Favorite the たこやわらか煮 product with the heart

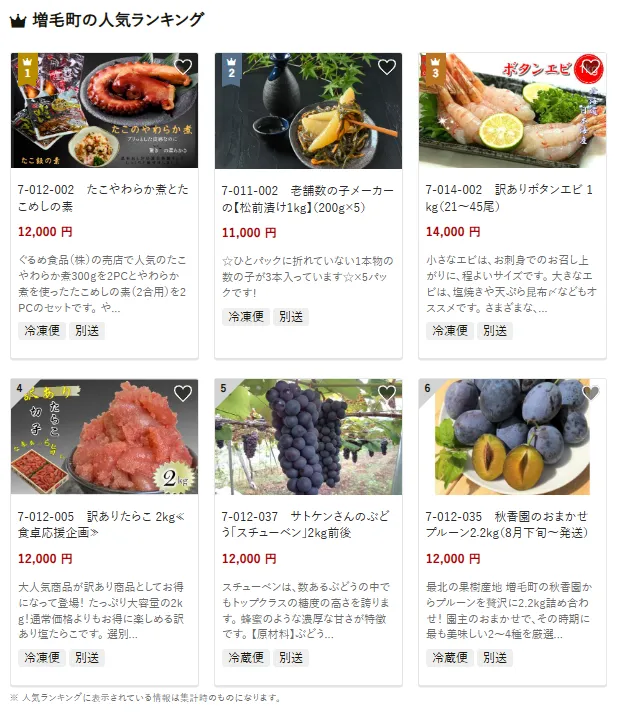(183, 68)
